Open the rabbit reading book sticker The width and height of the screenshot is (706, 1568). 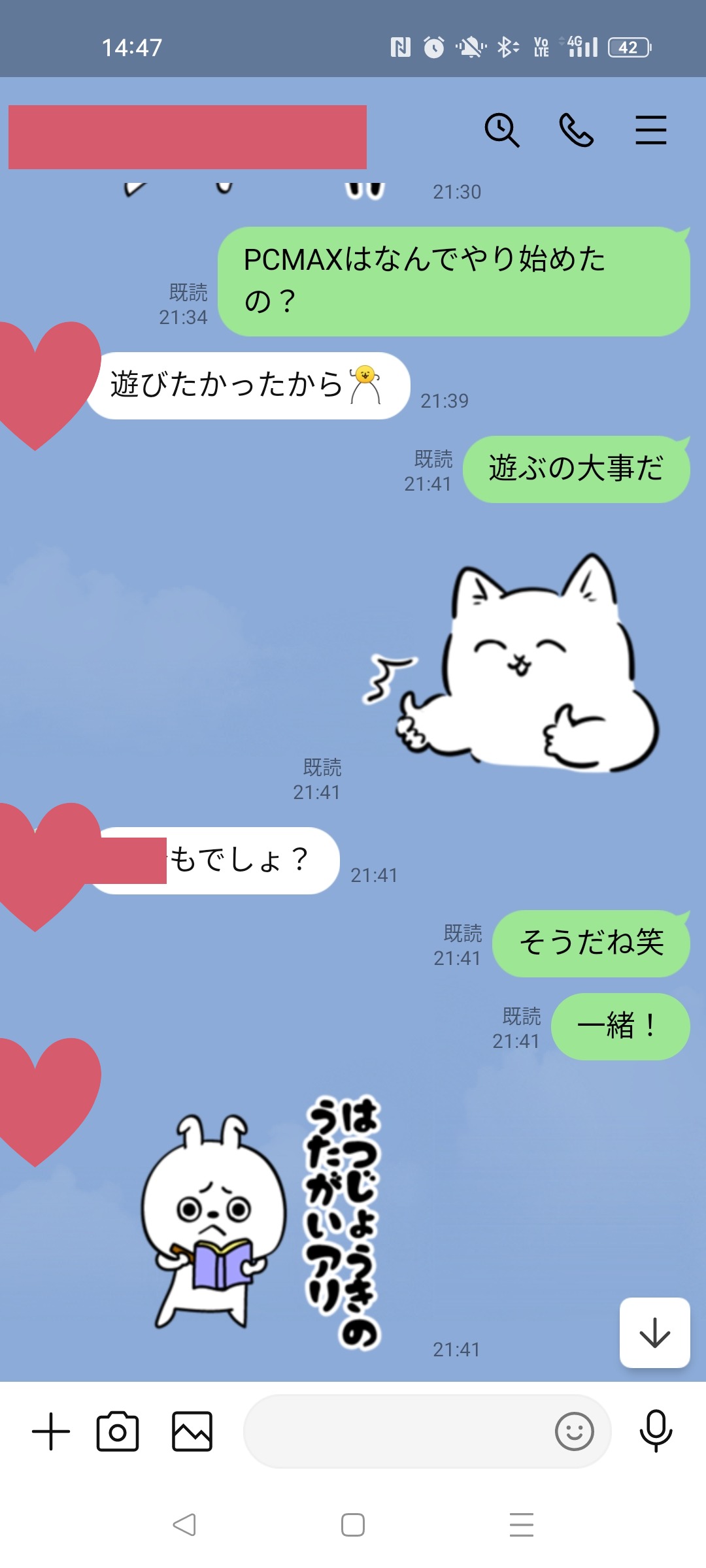pyautogui.click(x=261, y=1222)
